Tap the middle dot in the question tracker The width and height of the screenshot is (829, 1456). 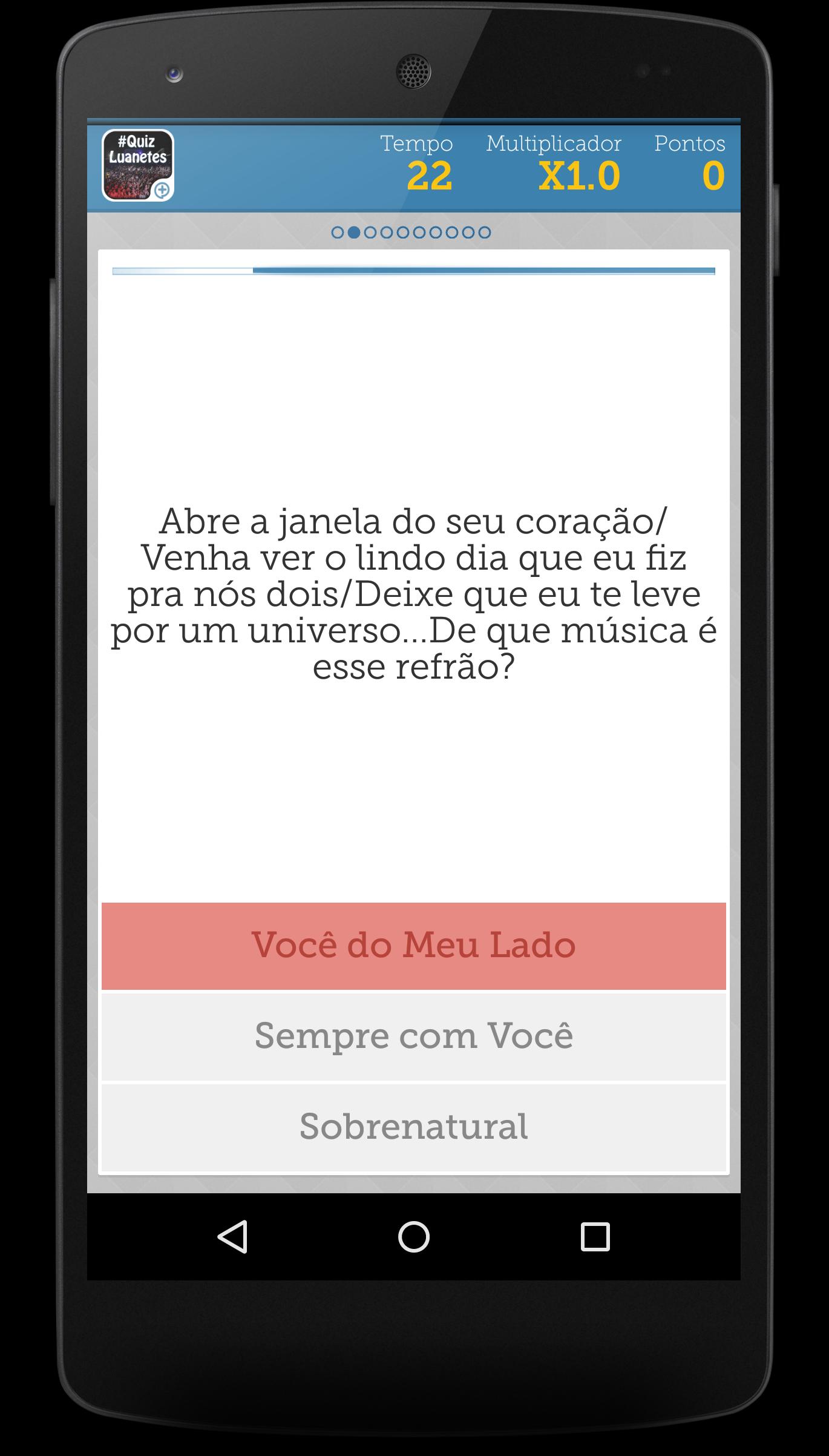[403, 232]
